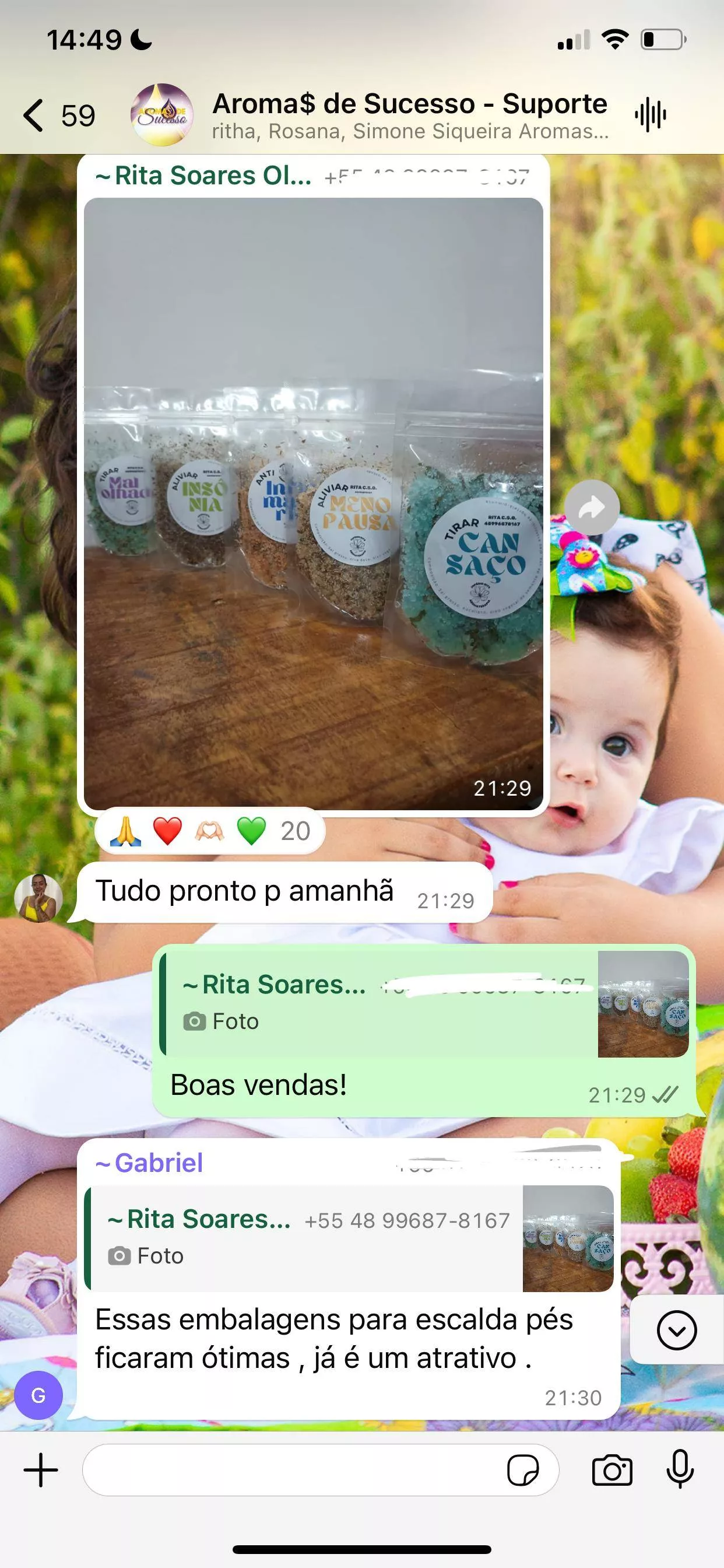Start a group voice chat

pos(650,115)
